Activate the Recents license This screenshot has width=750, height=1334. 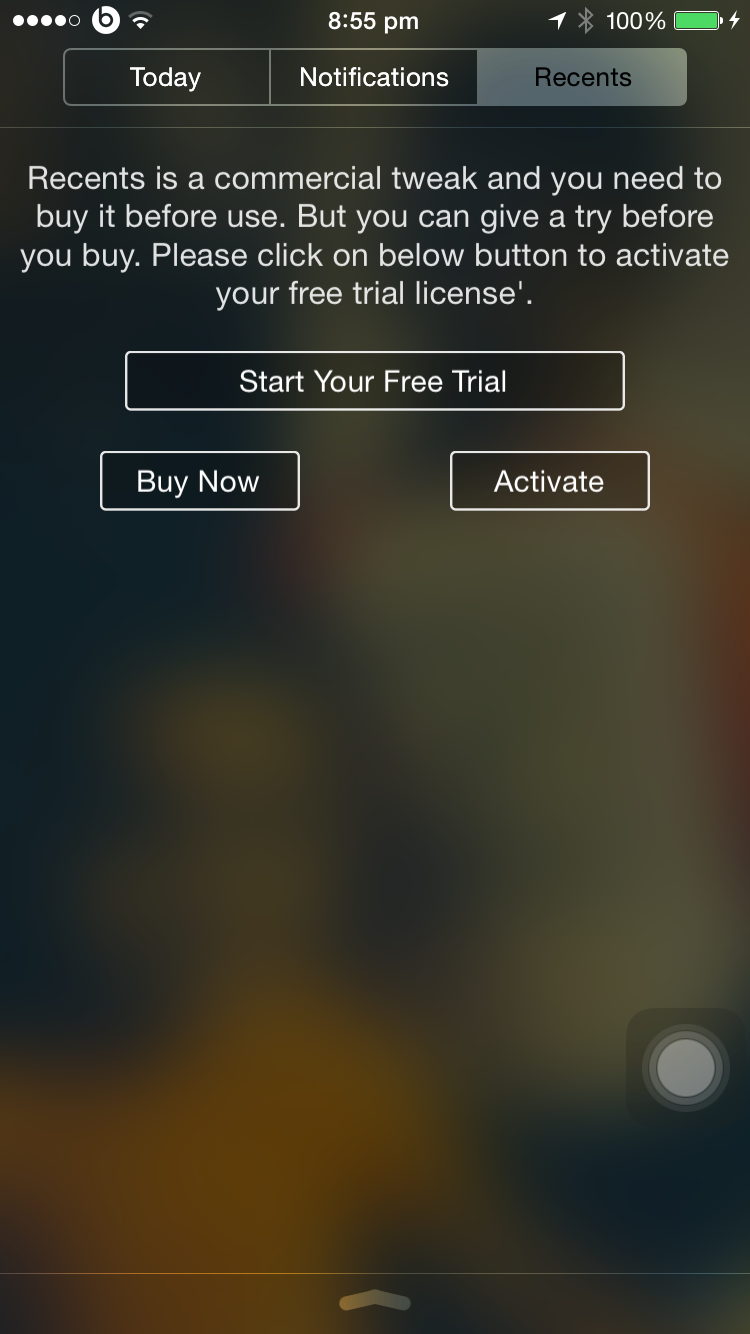[x=549, y=481]
